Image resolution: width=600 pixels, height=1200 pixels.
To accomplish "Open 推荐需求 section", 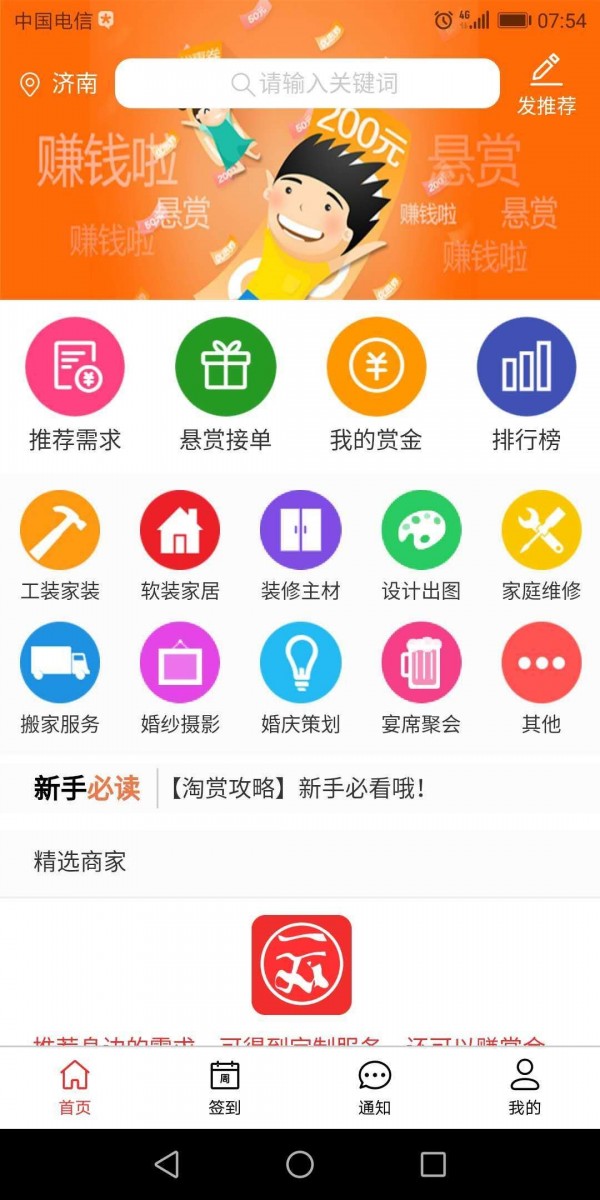I will tap(75, 383).
